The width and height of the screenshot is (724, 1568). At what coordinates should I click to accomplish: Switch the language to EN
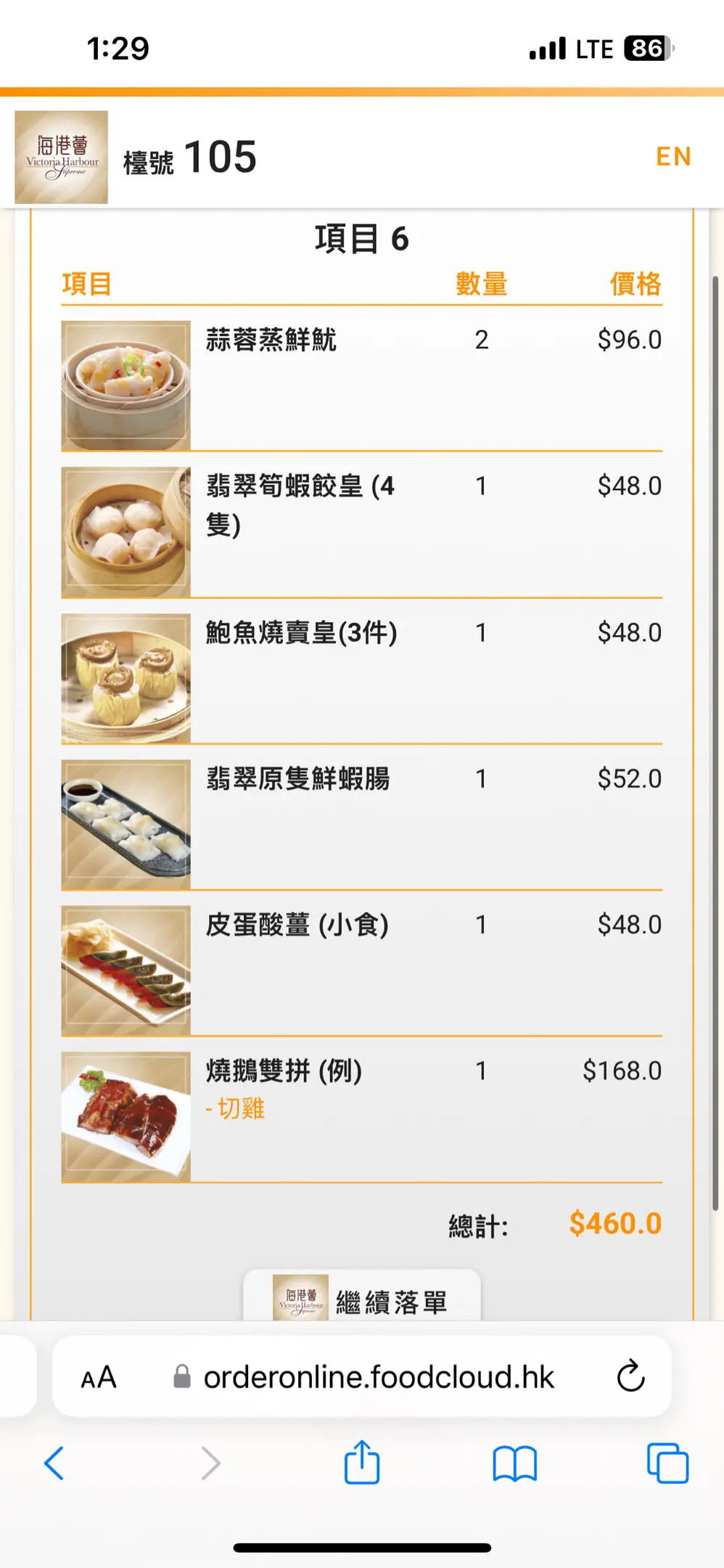672,156
